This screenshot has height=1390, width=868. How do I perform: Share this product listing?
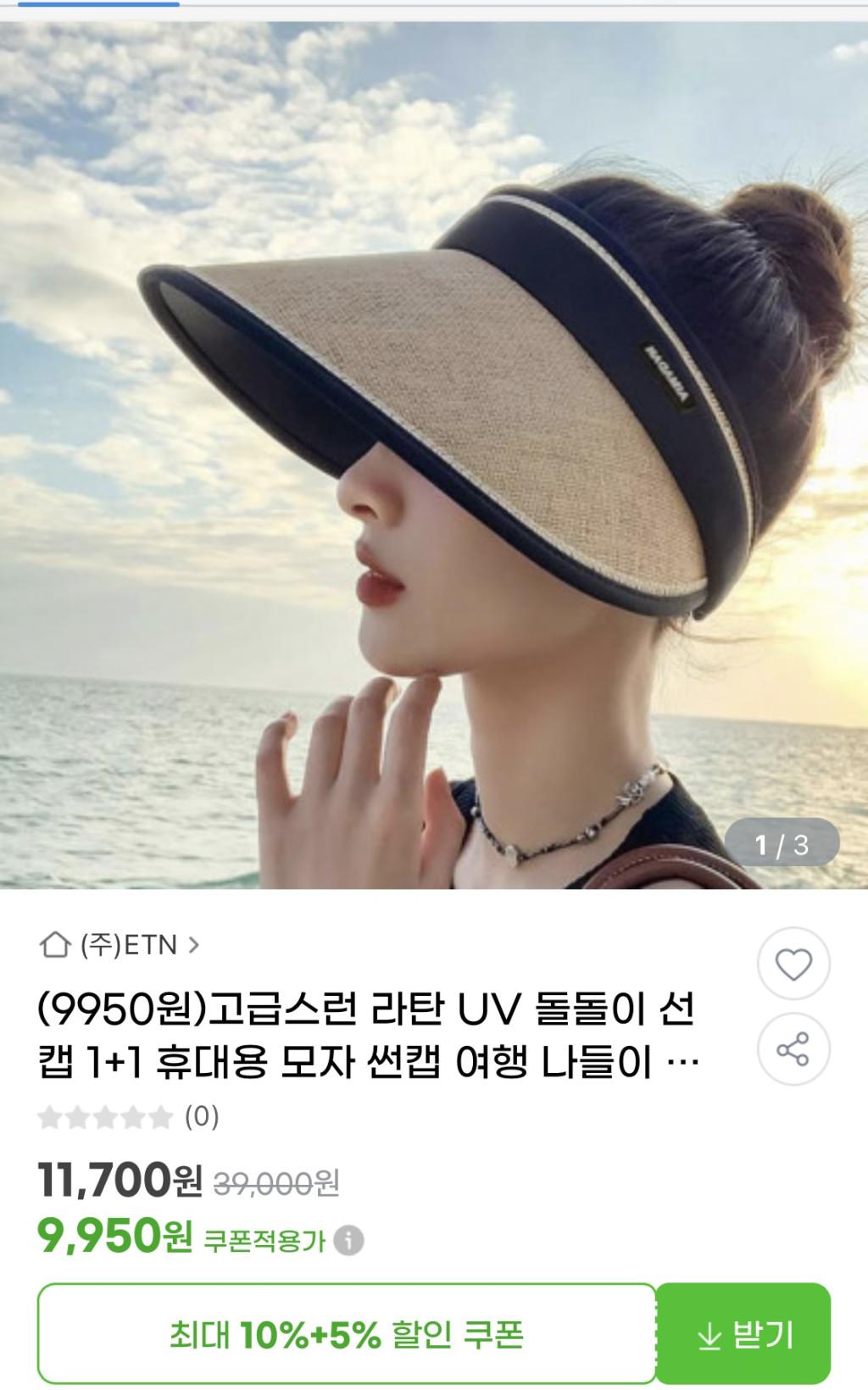click(793, 1049)
